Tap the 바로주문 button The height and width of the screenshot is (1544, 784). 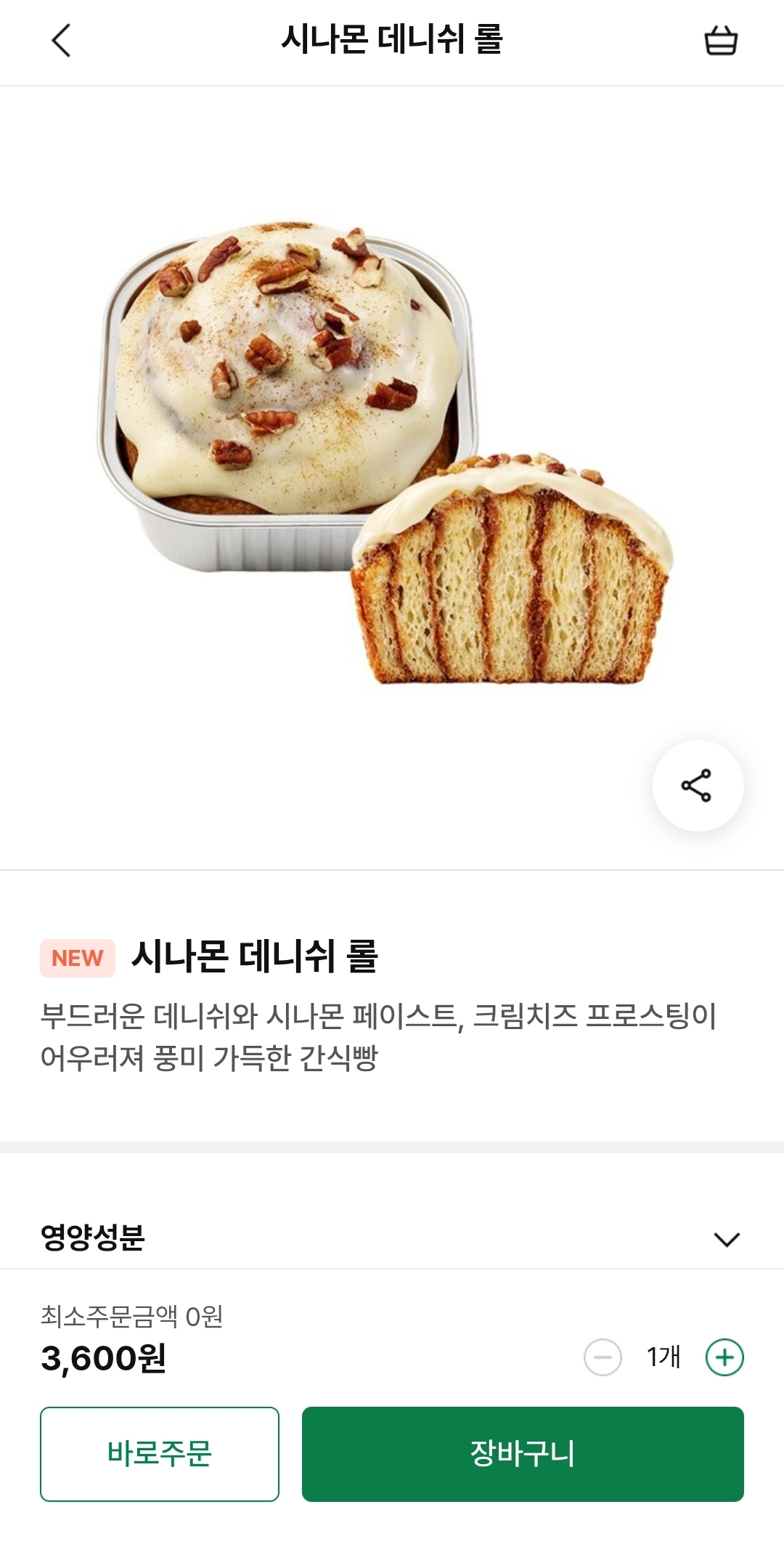[160, 1454]
